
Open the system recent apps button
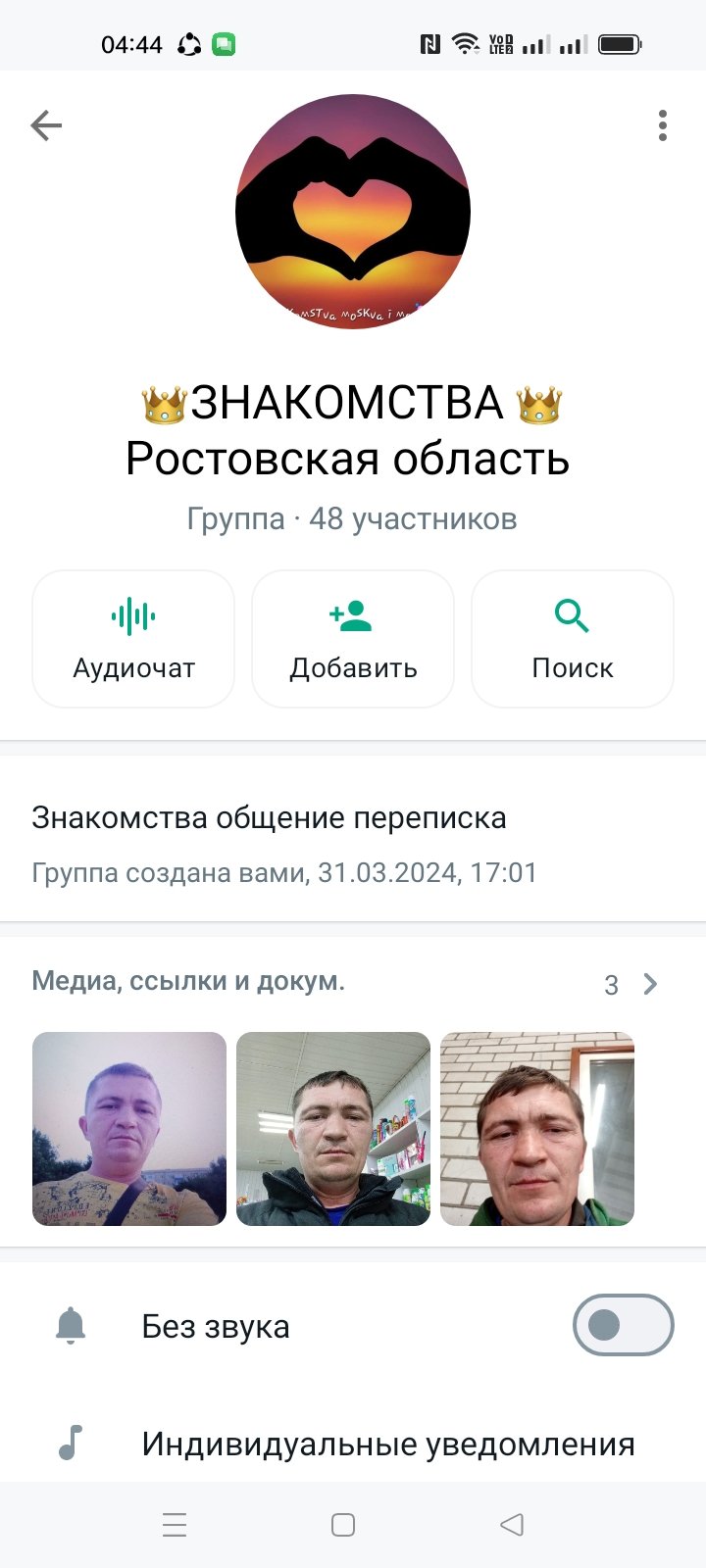click(175, 1525)
